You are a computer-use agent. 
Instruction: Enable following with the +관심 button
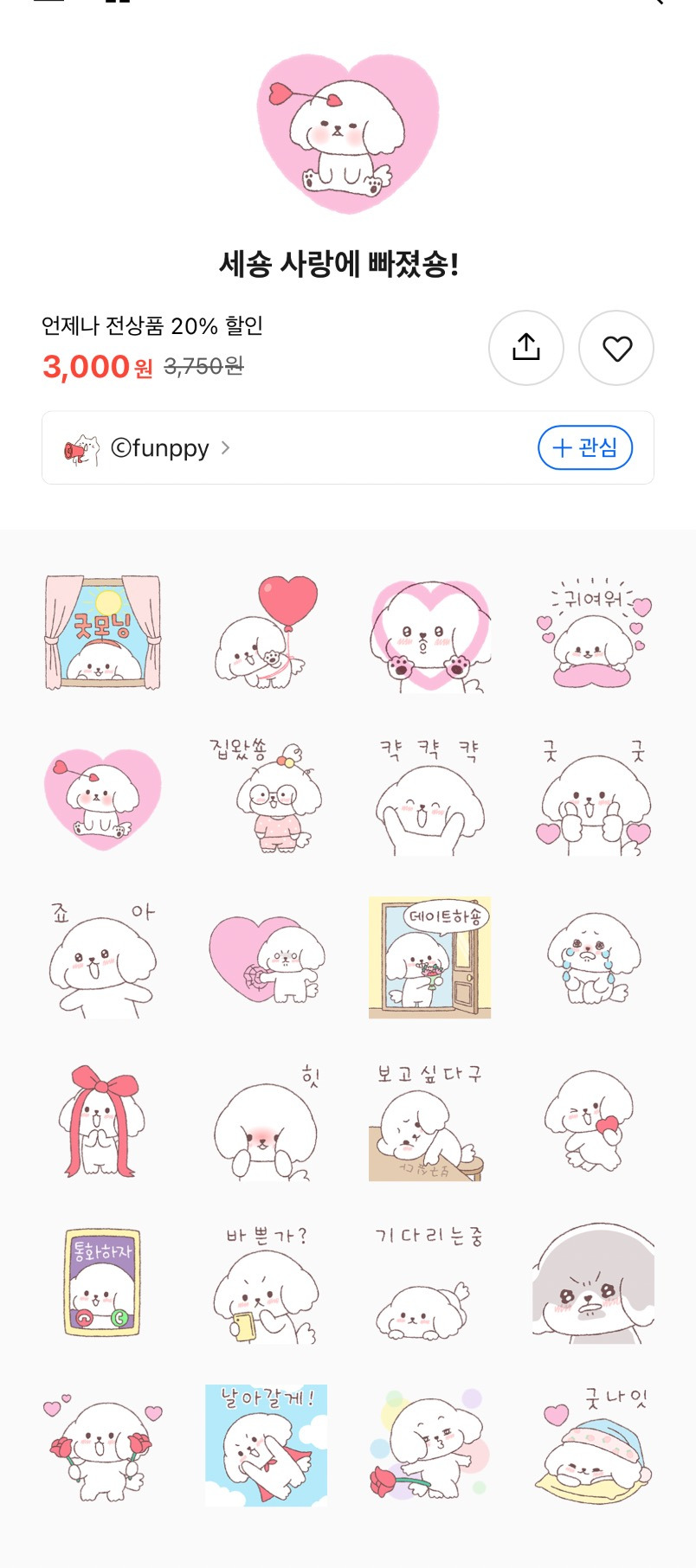585,447
